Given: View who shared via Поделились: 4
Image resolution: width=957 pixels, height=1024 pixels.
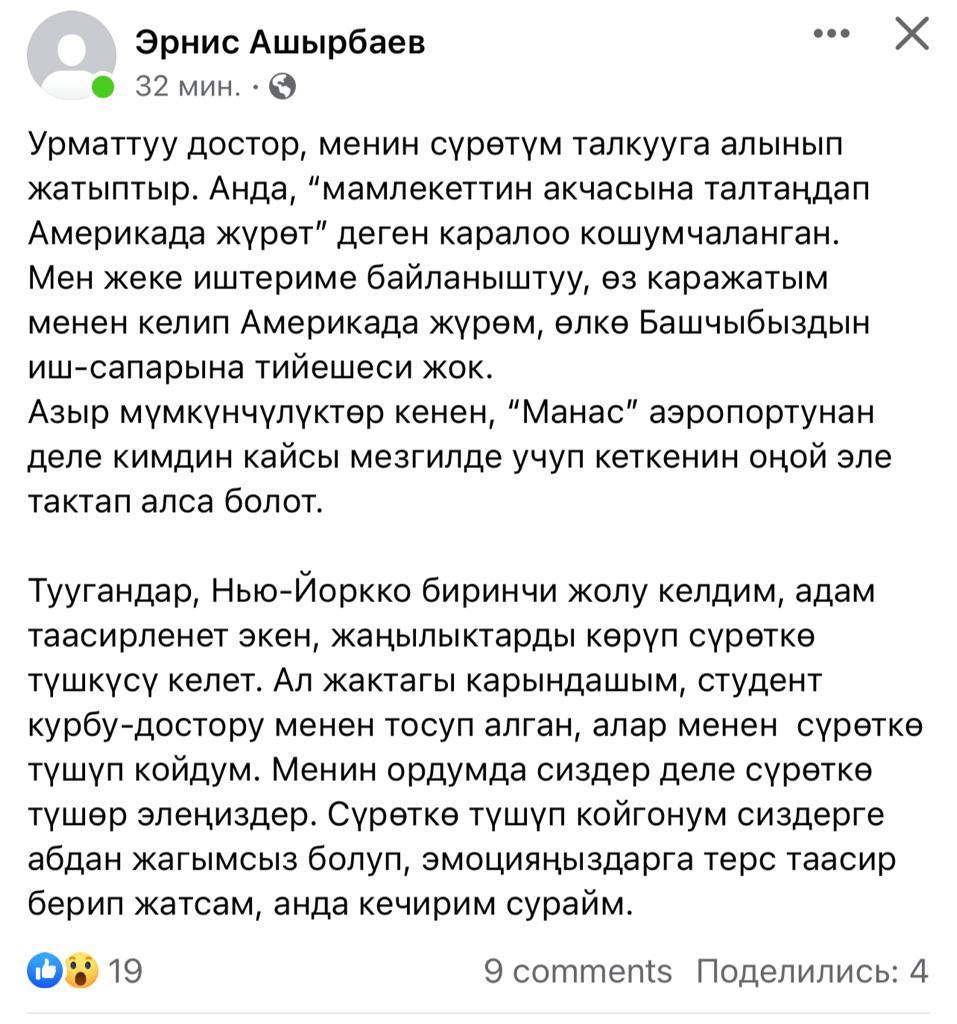Looking at the screenshot, I should [812, 970].
